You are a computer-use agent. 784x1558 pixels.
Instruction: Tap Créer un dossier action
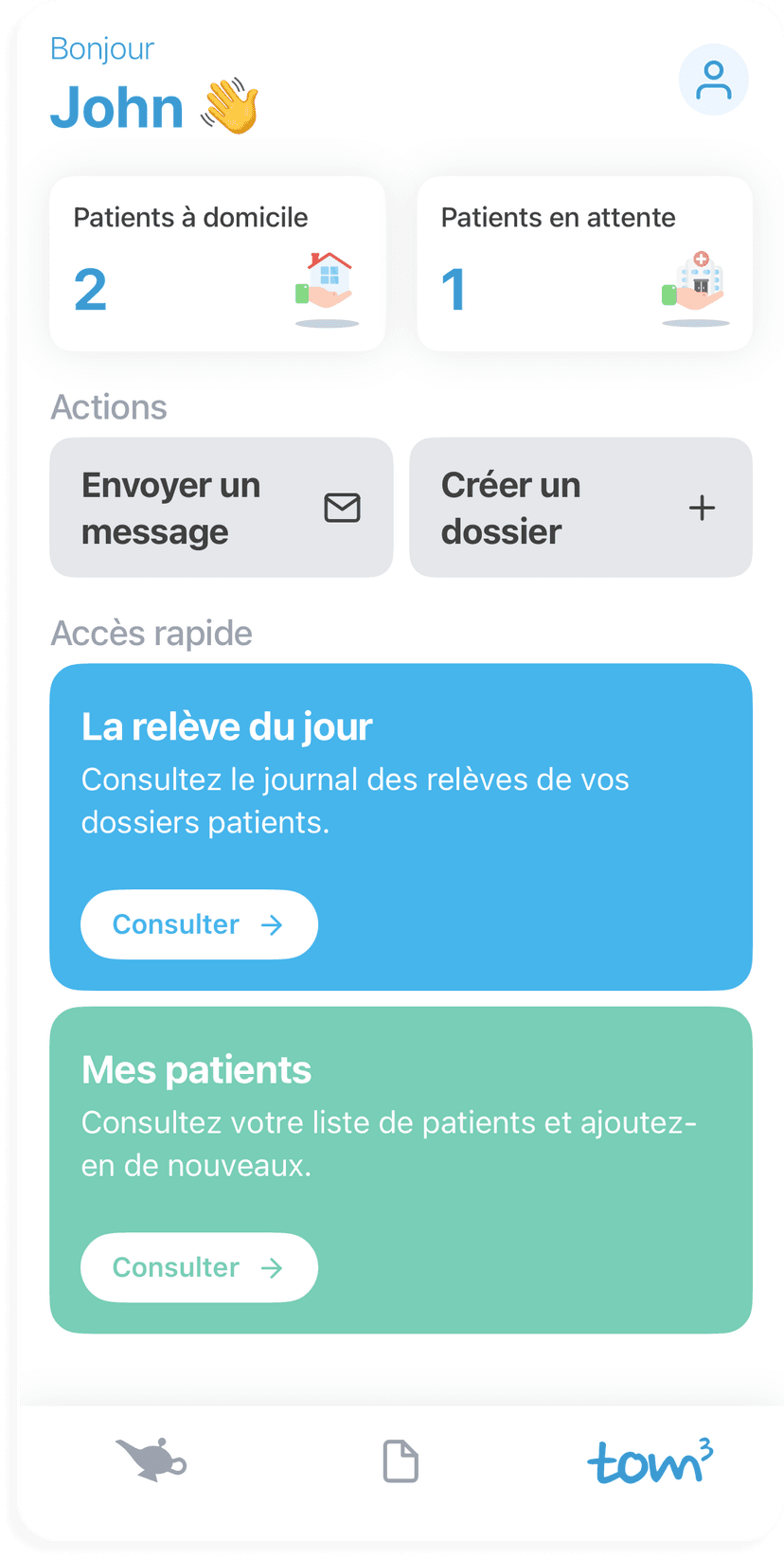(580, 508)
